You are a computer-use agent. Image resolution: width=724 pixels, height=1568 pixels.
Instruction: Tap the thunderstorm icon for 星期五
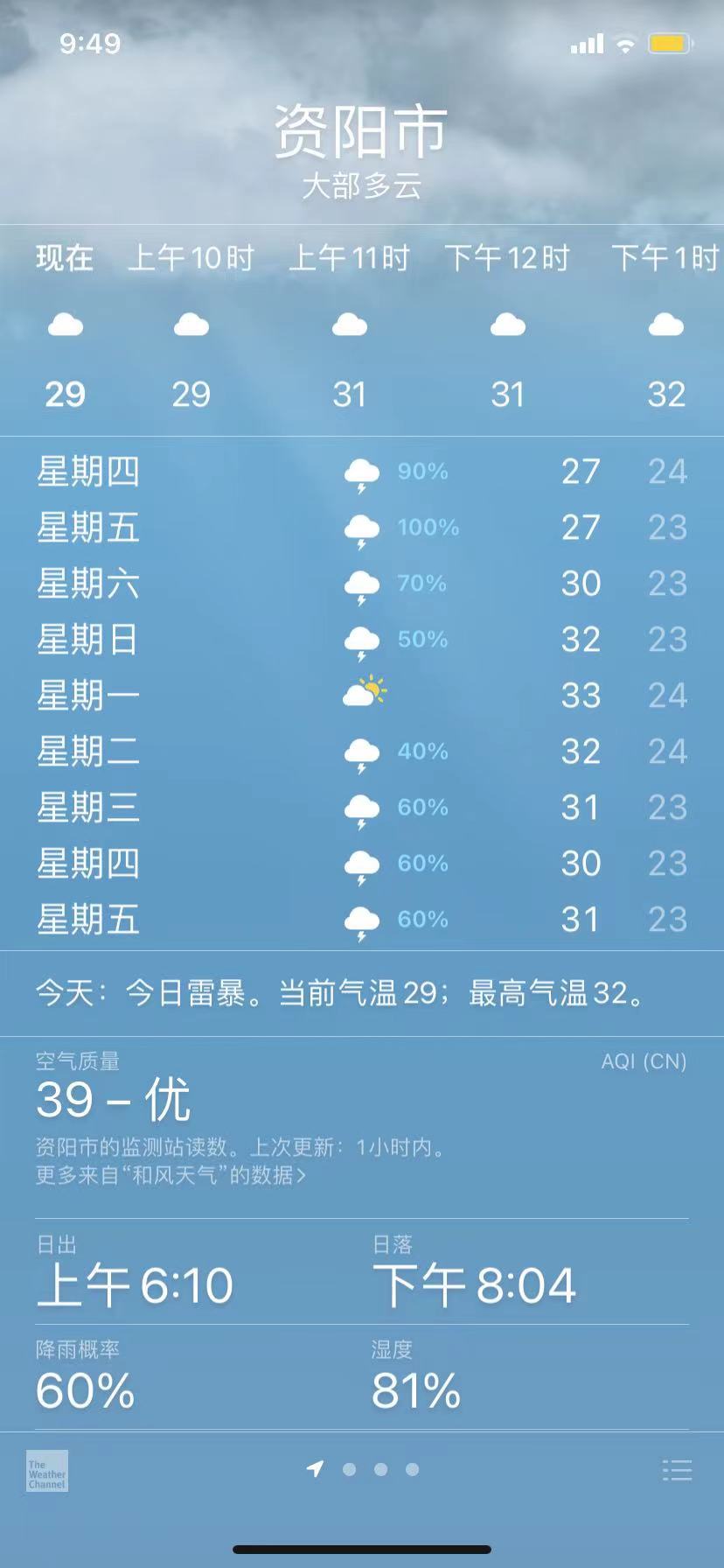pos(361,528)
